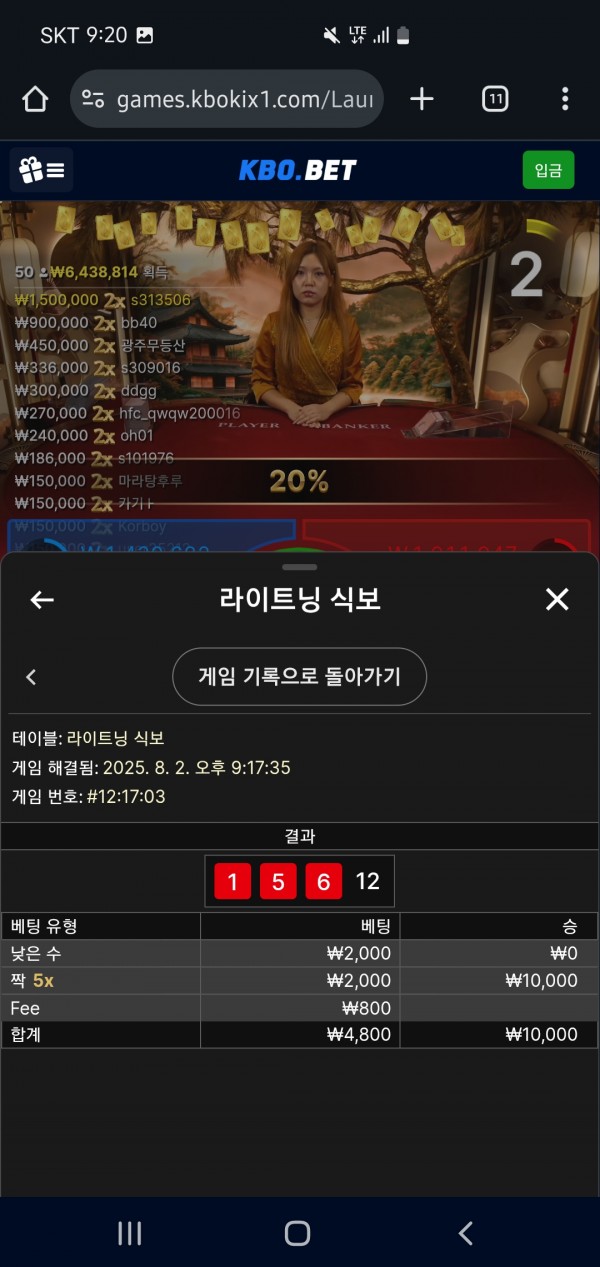Close the 라이트닝 식보 panel

[x=557, y=599]
